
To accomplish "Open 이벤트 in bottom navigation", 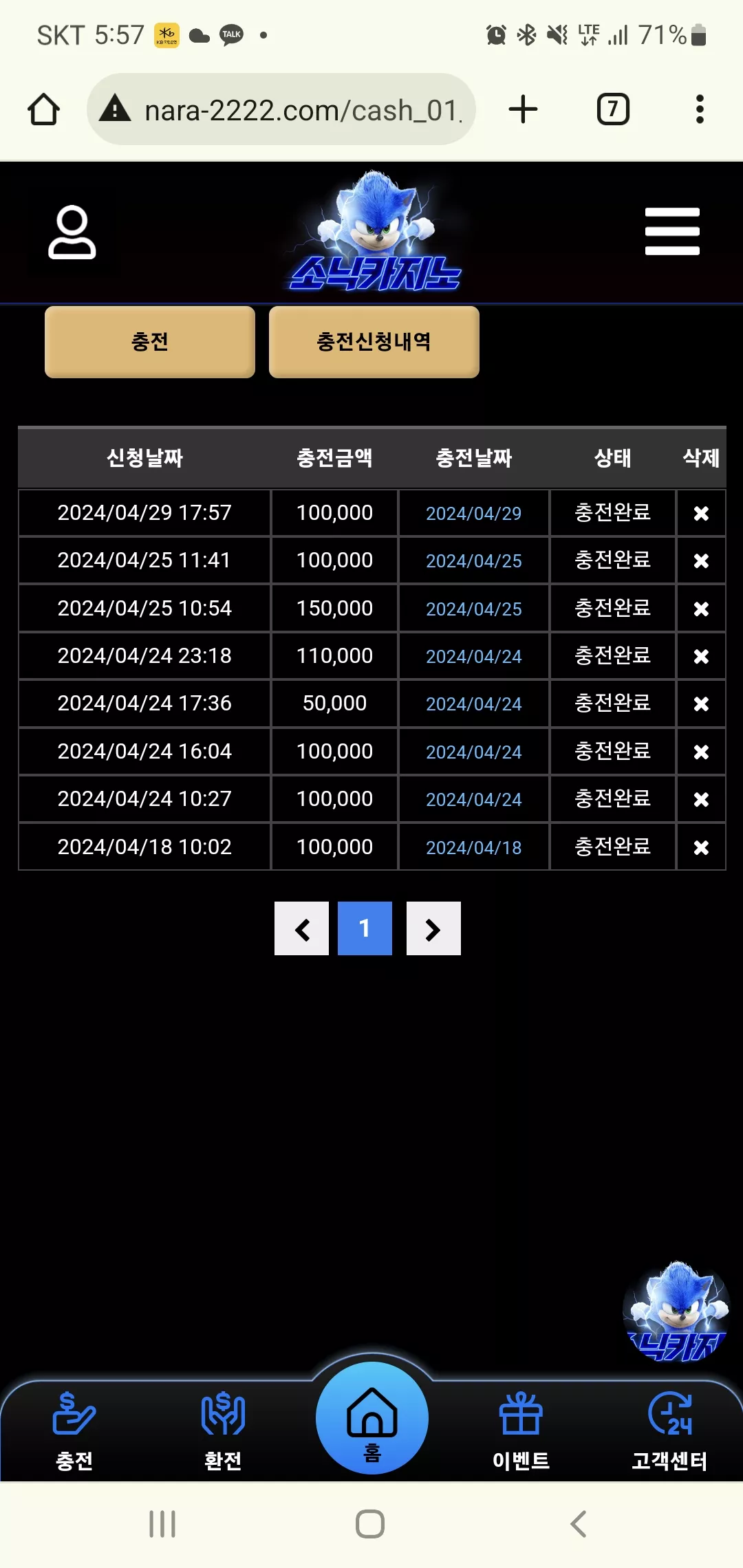I will tap(521, 1430).
